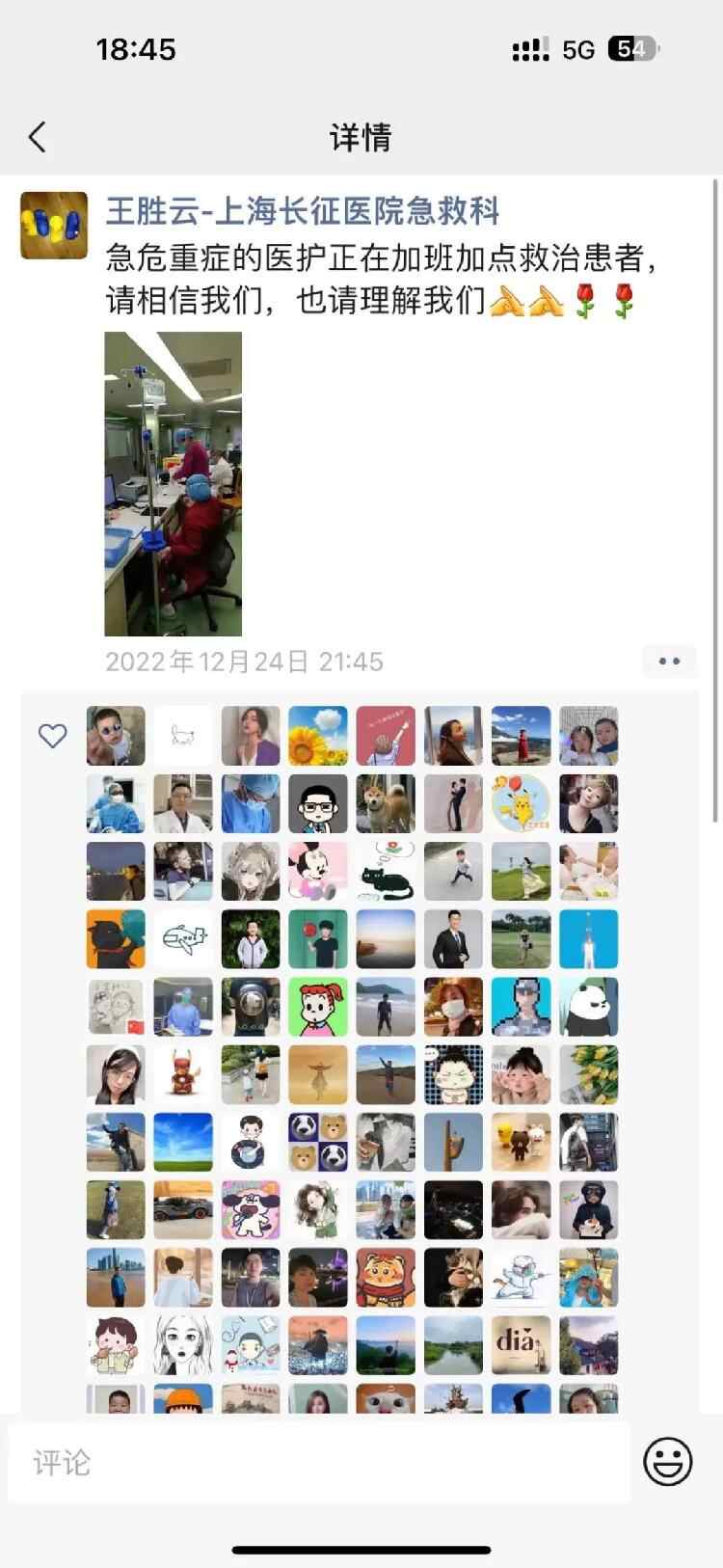
Task: Open the panda avatar liker's profile
Action: coord(588,1006)
